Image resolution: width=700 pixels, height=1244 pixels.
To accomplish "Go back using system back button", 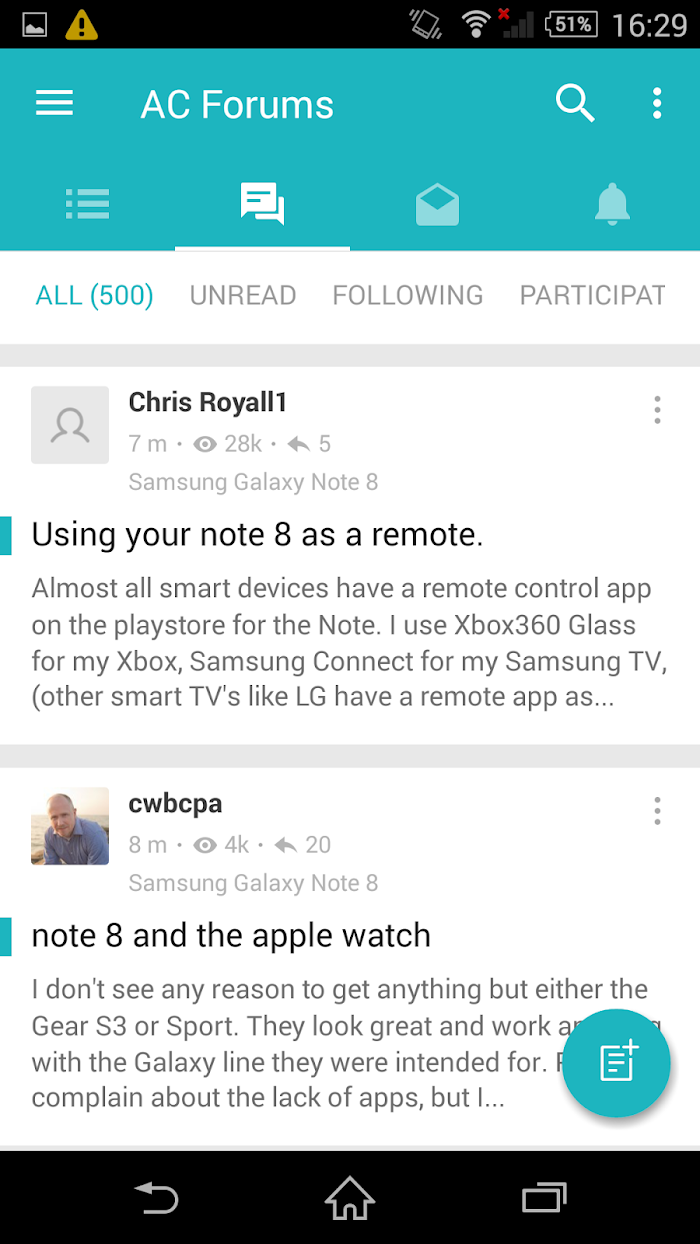I will click(157, 1198).
